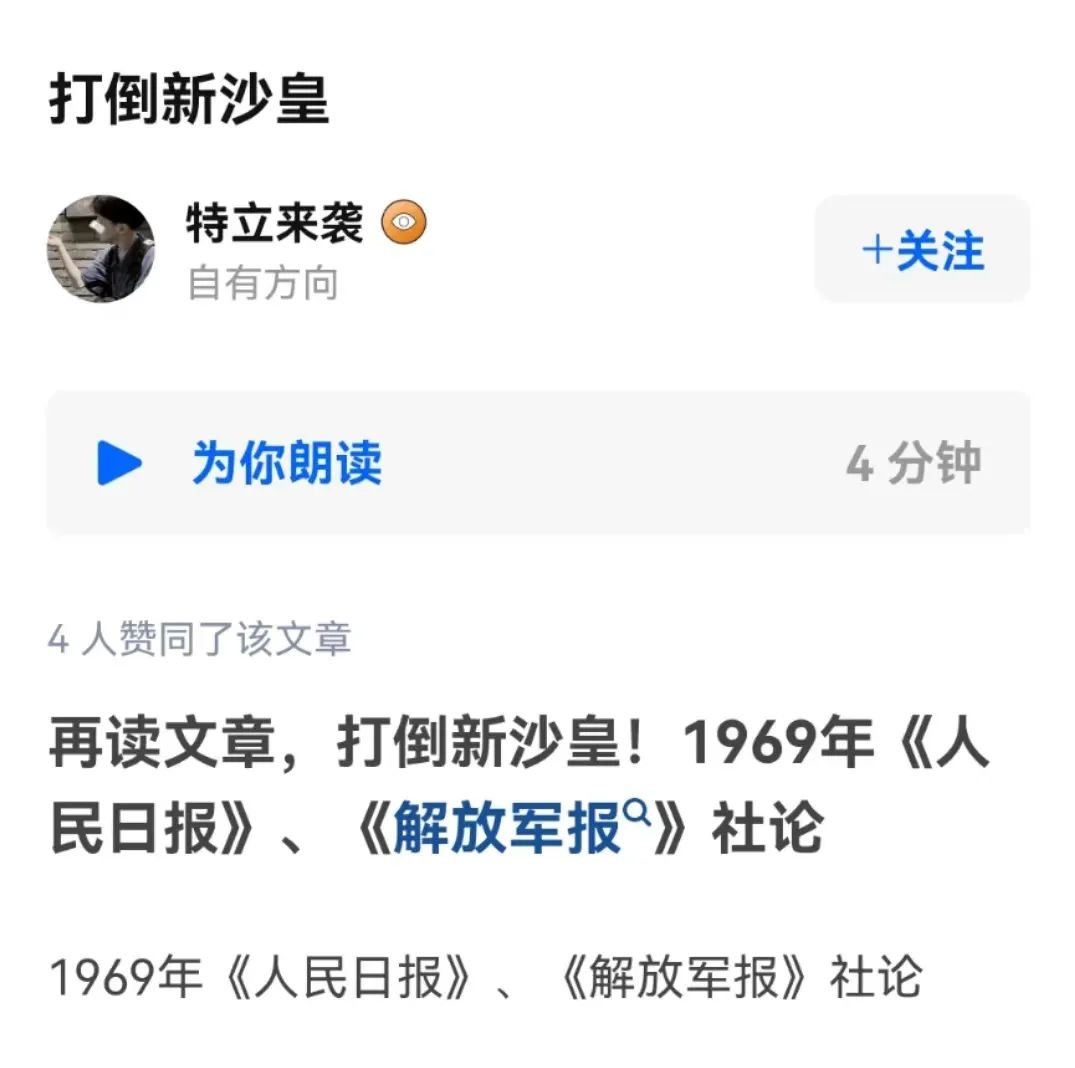Tap the author name 特立来袭
The width and height of the screenshot is (1075, 1068).
[x=274, y=222]
